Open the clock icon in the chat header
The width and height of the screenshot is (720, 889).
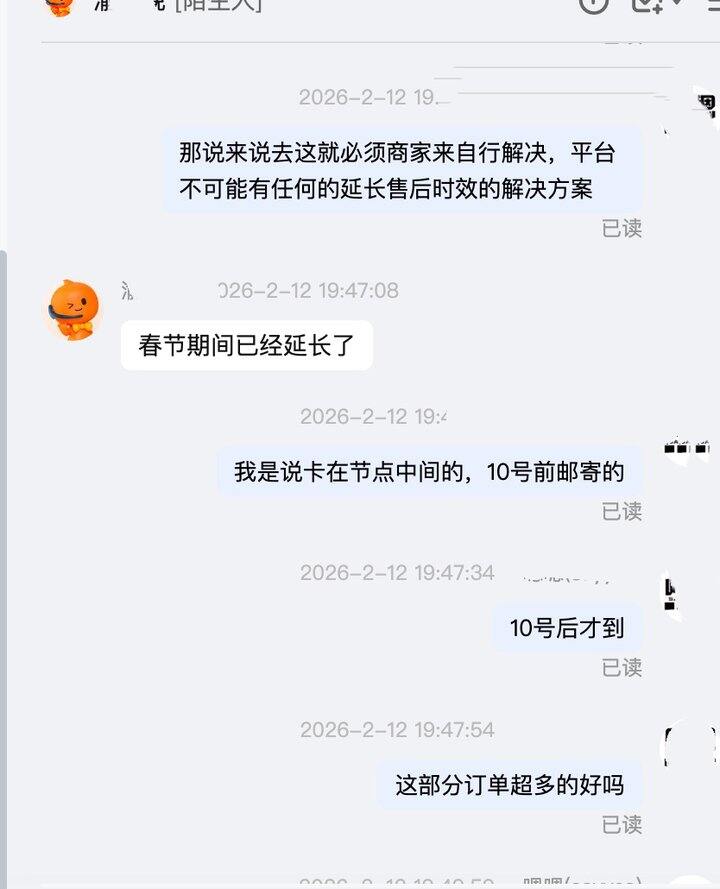pos(594,5)
